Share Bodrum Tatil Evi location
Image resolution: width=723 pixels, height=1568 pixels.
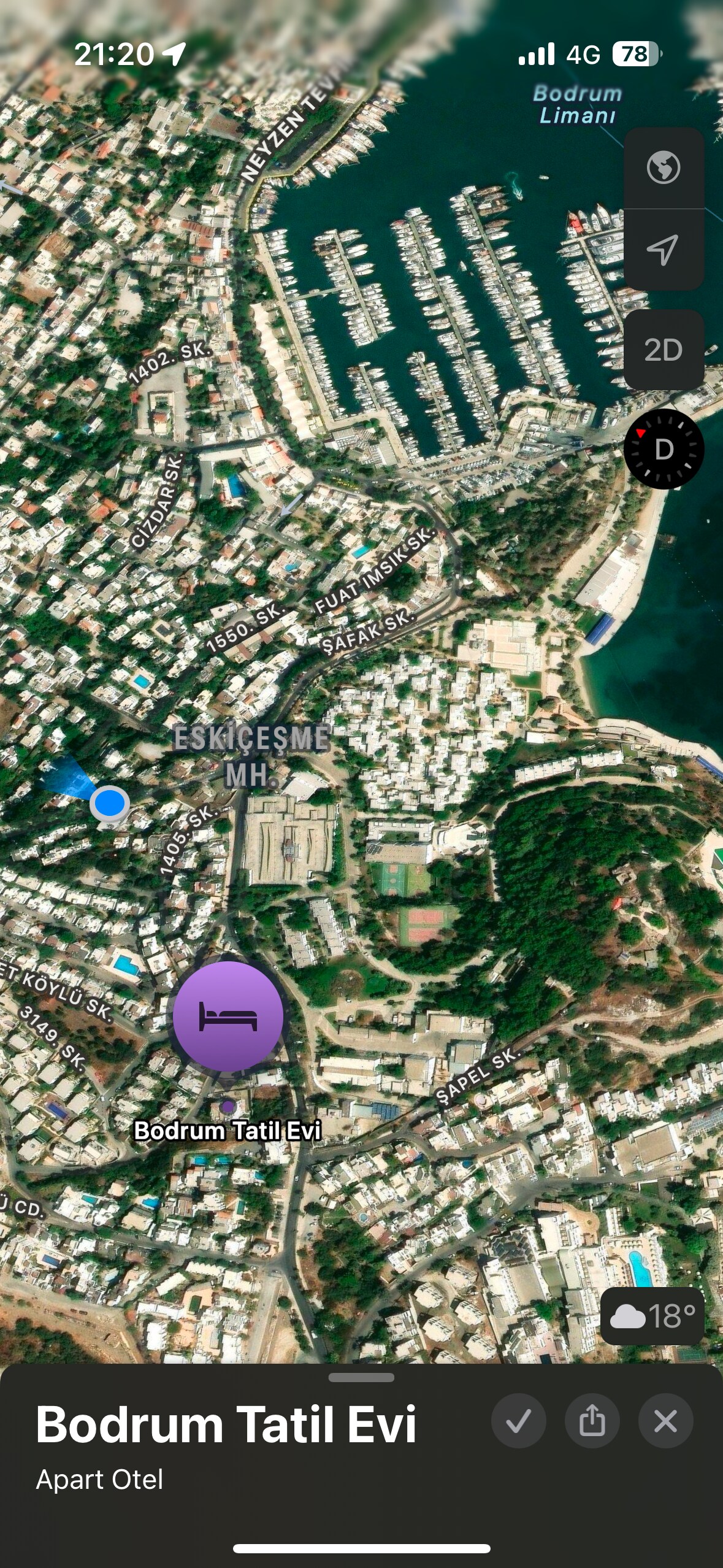coord(592,1421)
